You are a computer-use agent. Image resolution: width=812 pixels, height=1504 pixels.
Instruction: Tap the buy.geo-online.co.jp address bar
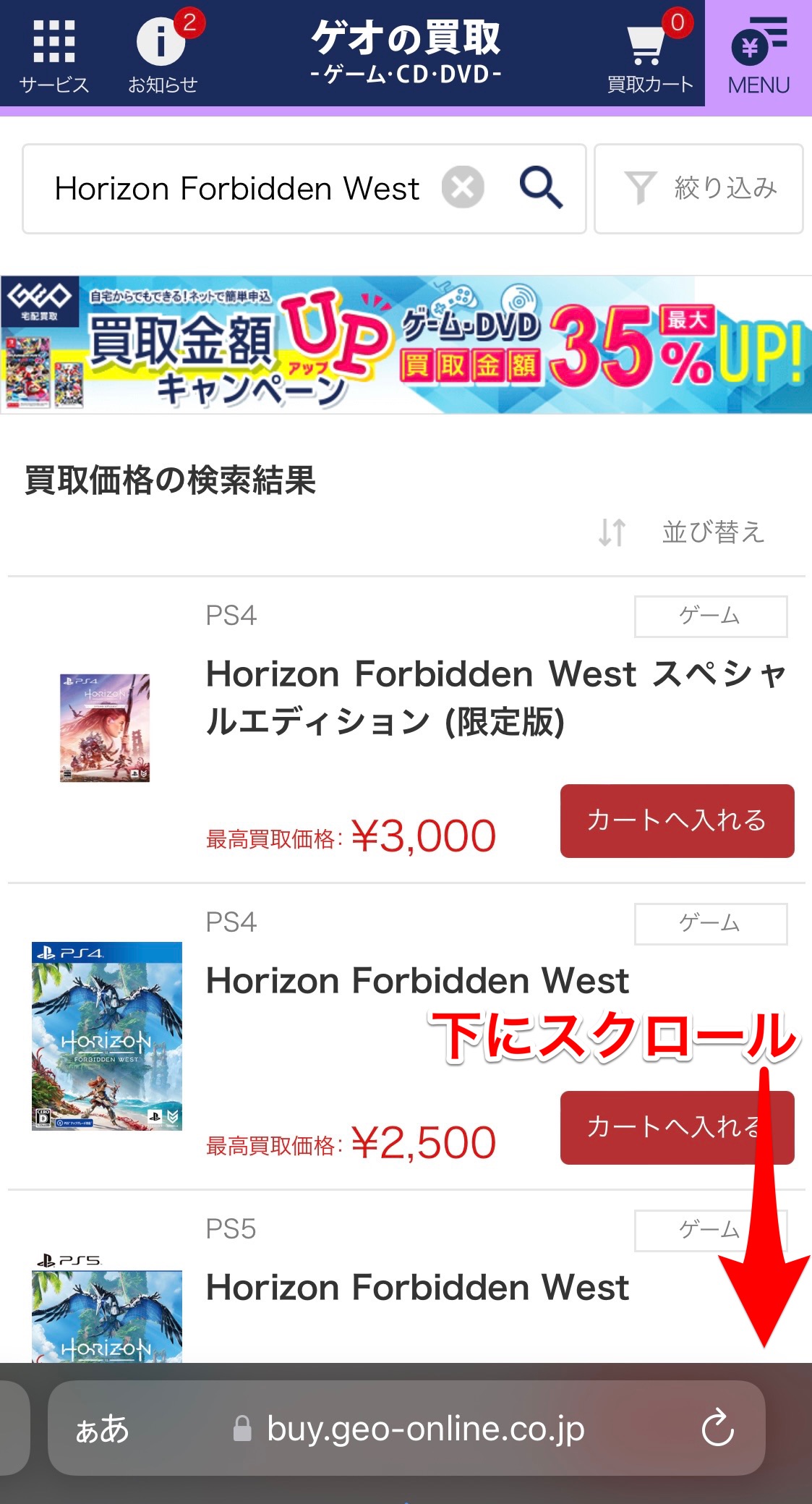pyautogui.click(x=425, y=1429)
